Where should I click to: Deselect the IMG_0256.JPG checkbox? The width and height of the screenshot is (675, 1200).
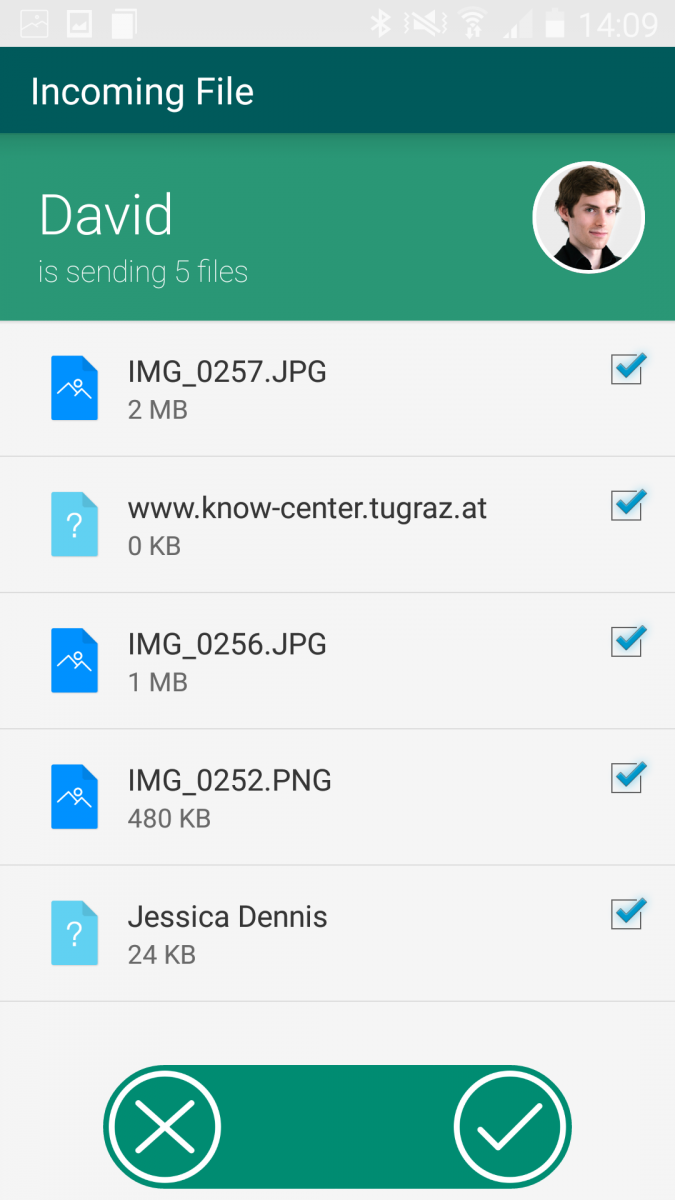coord(627,641)
